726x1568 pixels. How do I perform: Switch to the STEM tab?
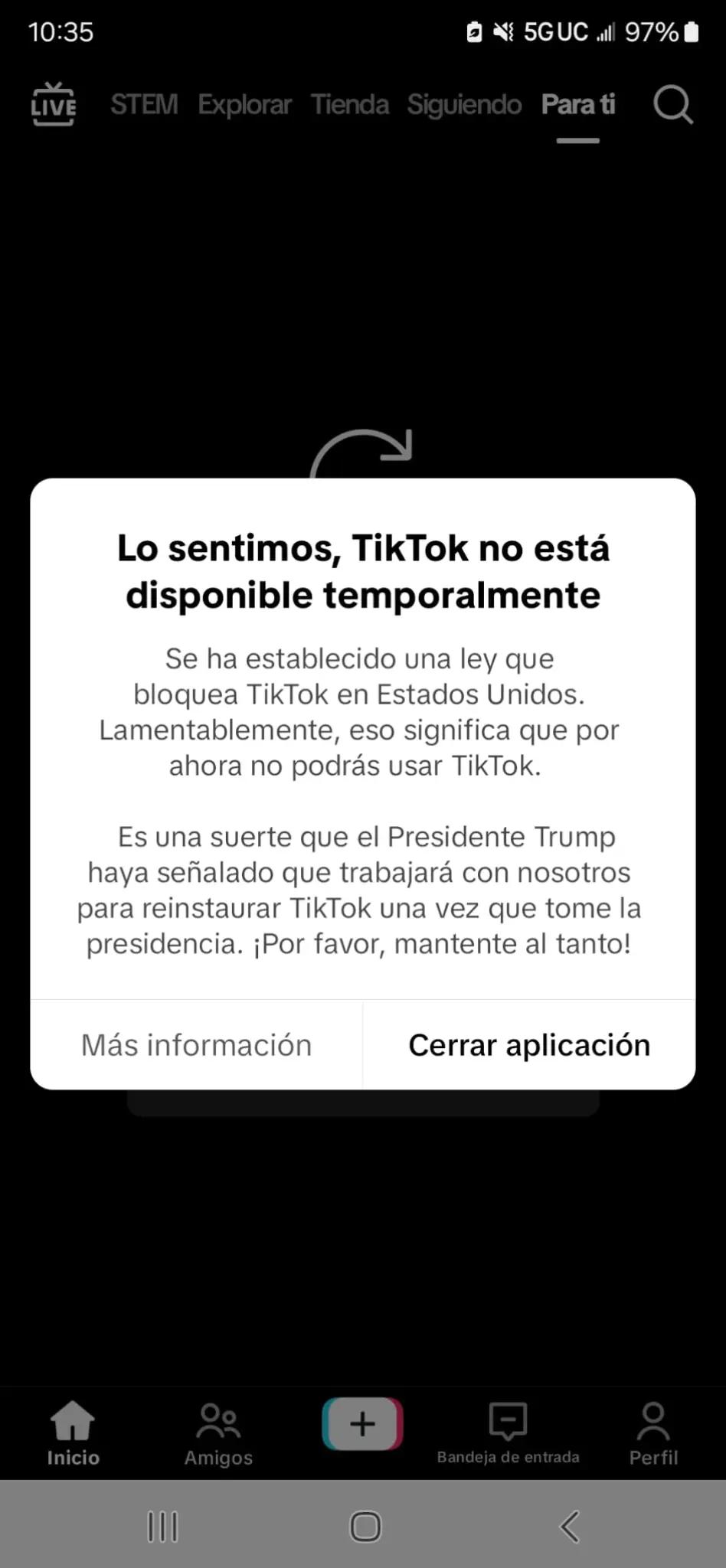pos(144,104)
